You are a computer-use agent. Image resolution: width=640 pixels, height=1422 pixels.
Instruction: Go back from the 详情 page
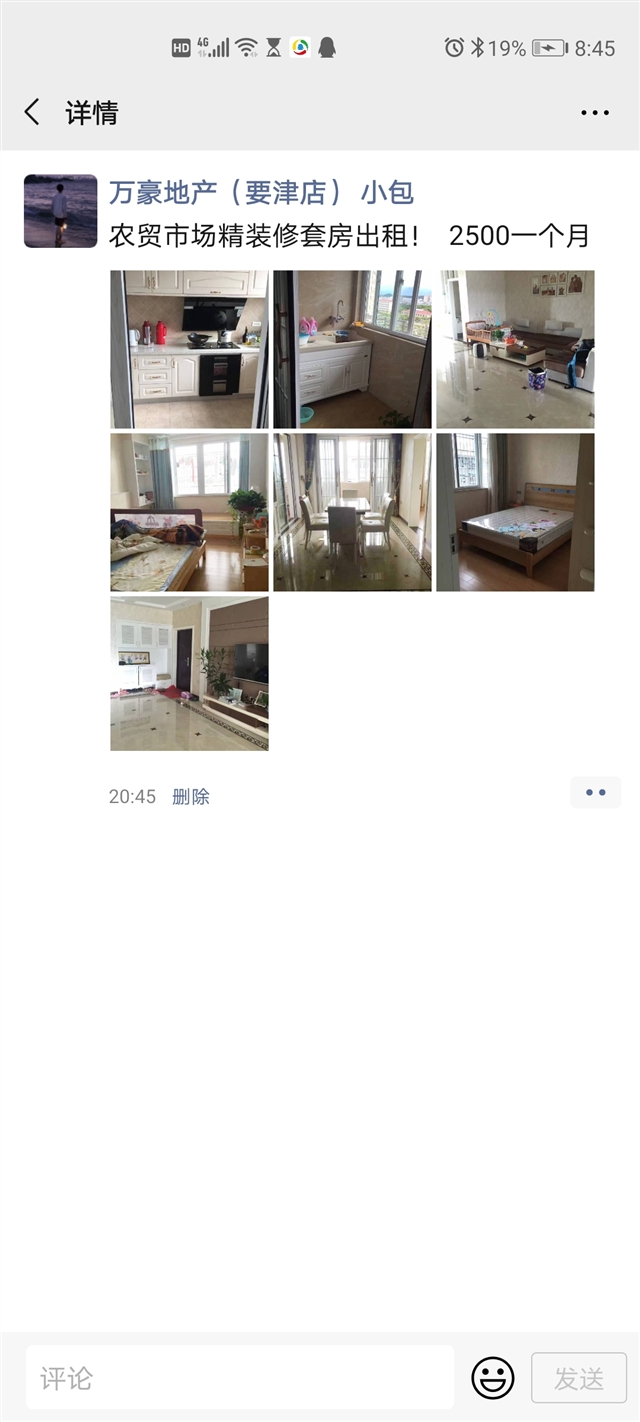[x=32, y=112]
